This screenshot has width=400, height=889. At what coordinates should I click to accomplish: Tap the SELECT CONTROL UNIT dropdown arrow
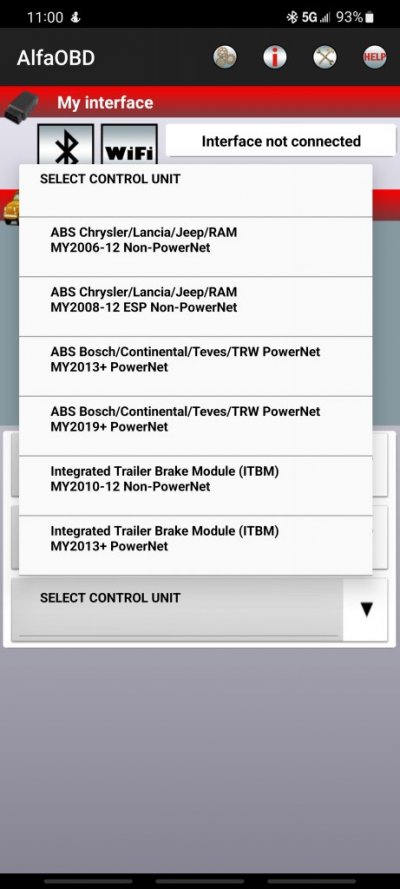click(x=366, y=609)
